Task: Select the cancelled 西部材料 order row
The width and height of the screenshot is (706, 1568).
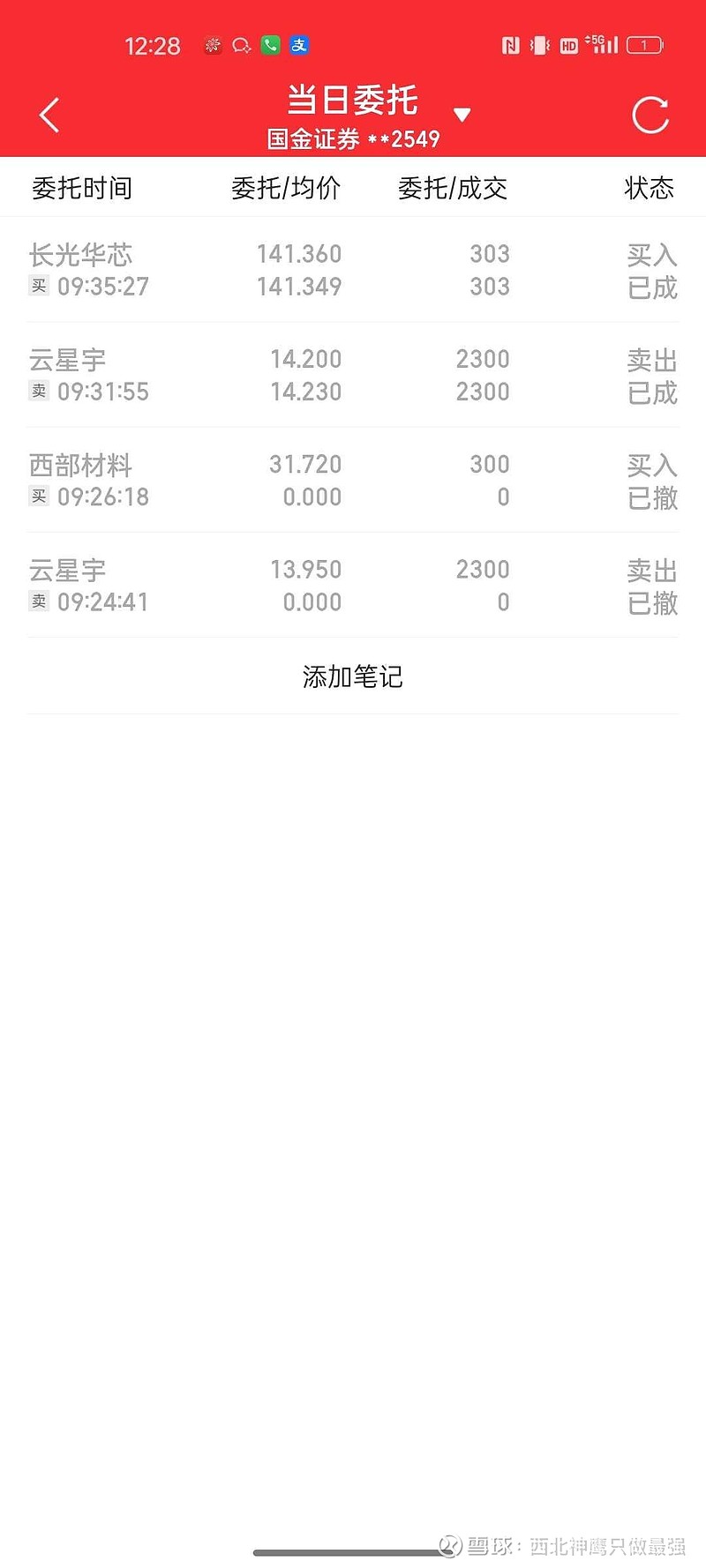Action: pyautogui.click(x=353, y=481)
